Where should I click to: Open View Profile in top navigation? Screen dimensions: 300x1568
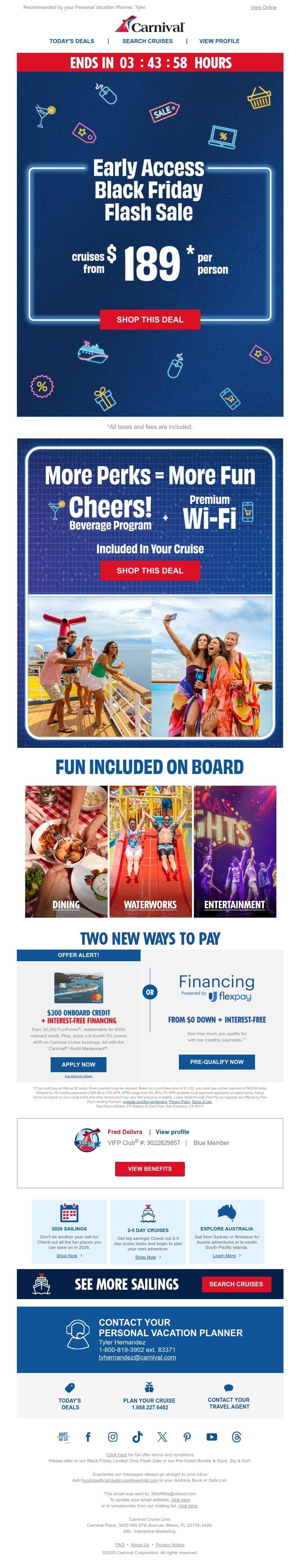click(219, 41)
